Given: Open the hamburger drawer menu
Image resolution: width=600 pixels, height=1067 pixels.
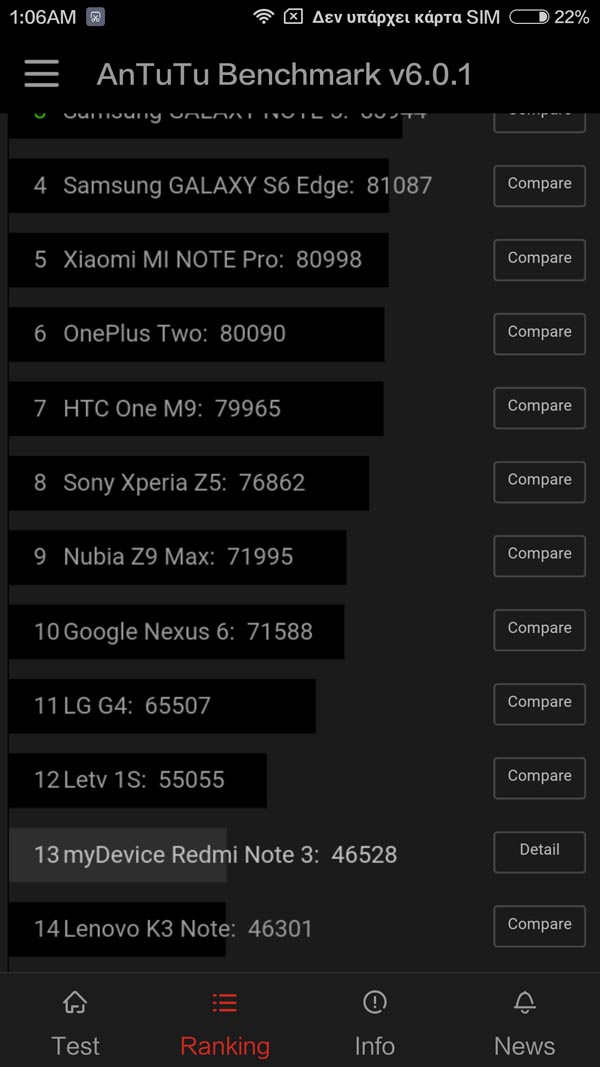Looking at the screenshot, I should coord(41,73).
